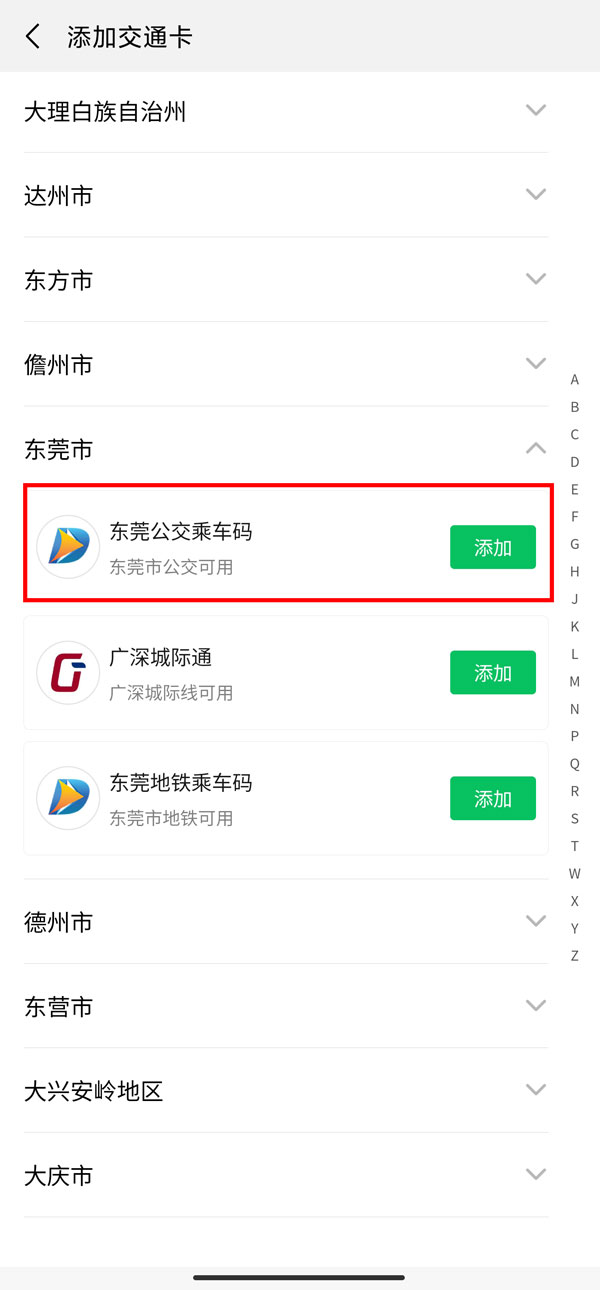Viewport: 600px width, 1290px height.
Task: Jump to letter G in index
Action: [x=574, y=544]
